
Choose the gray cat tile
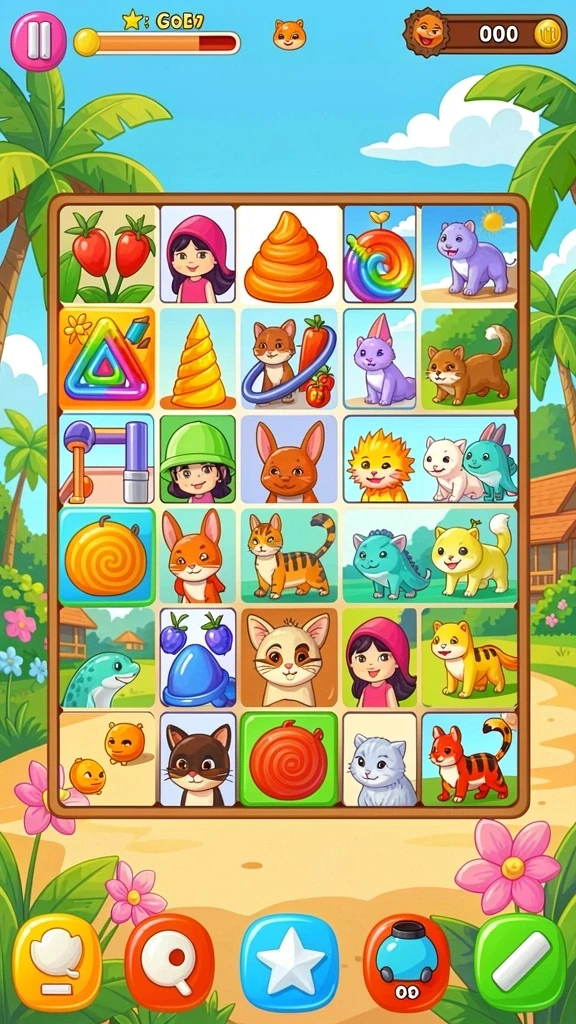pos(380,759)
